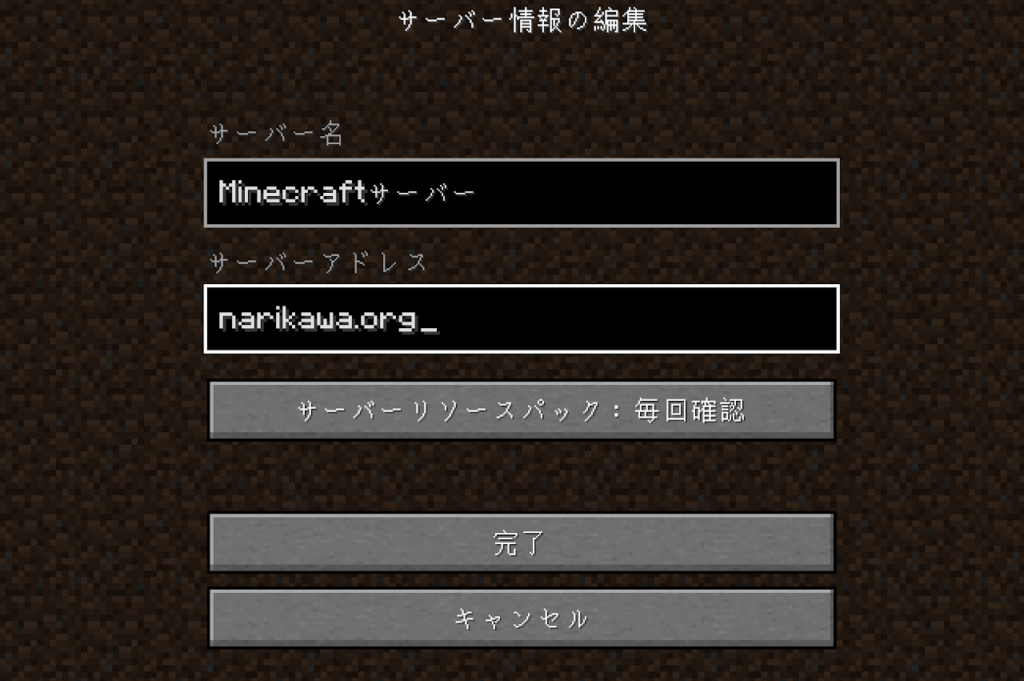This screenshot has height=681, width=1024.
Task: Cancel editing with キャンセル button
Action: [x=521, y=618]
